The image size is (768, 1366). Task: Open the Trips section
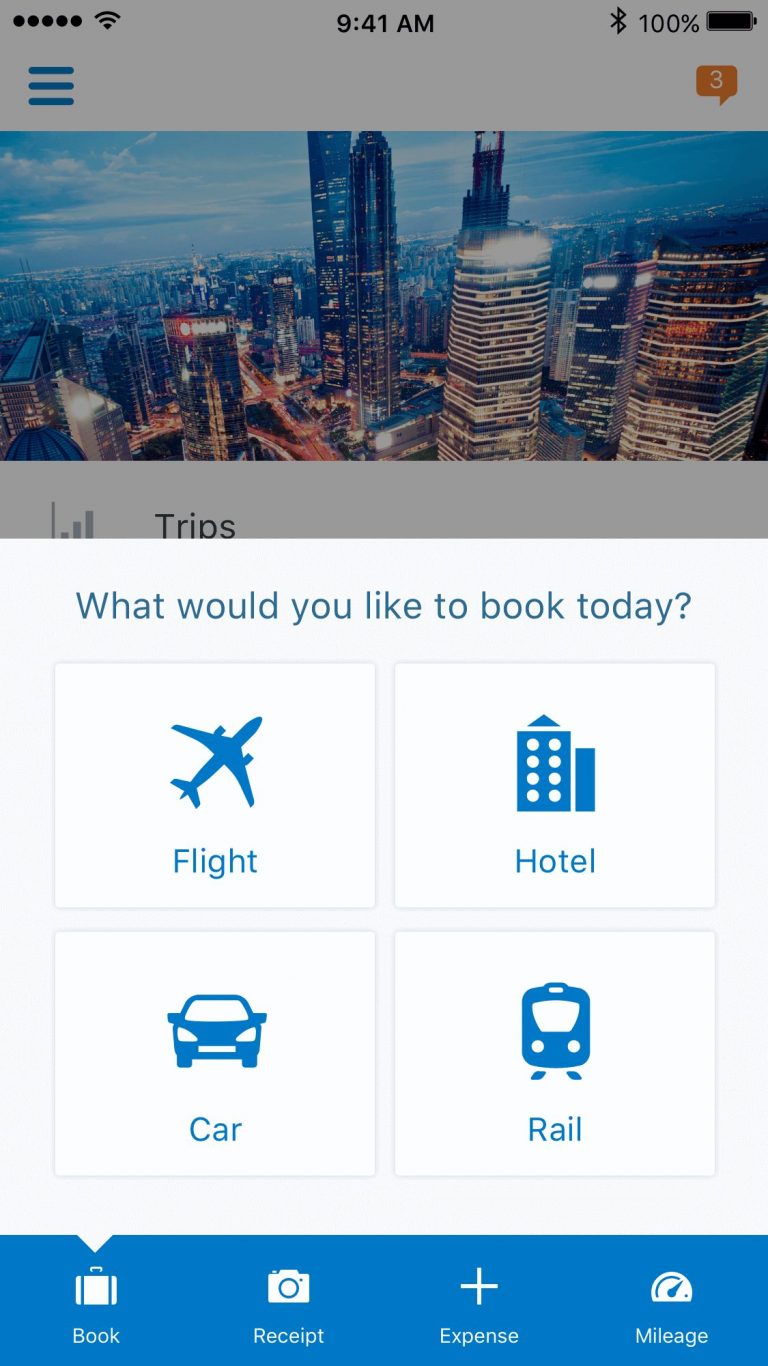(x=195, y=520)
